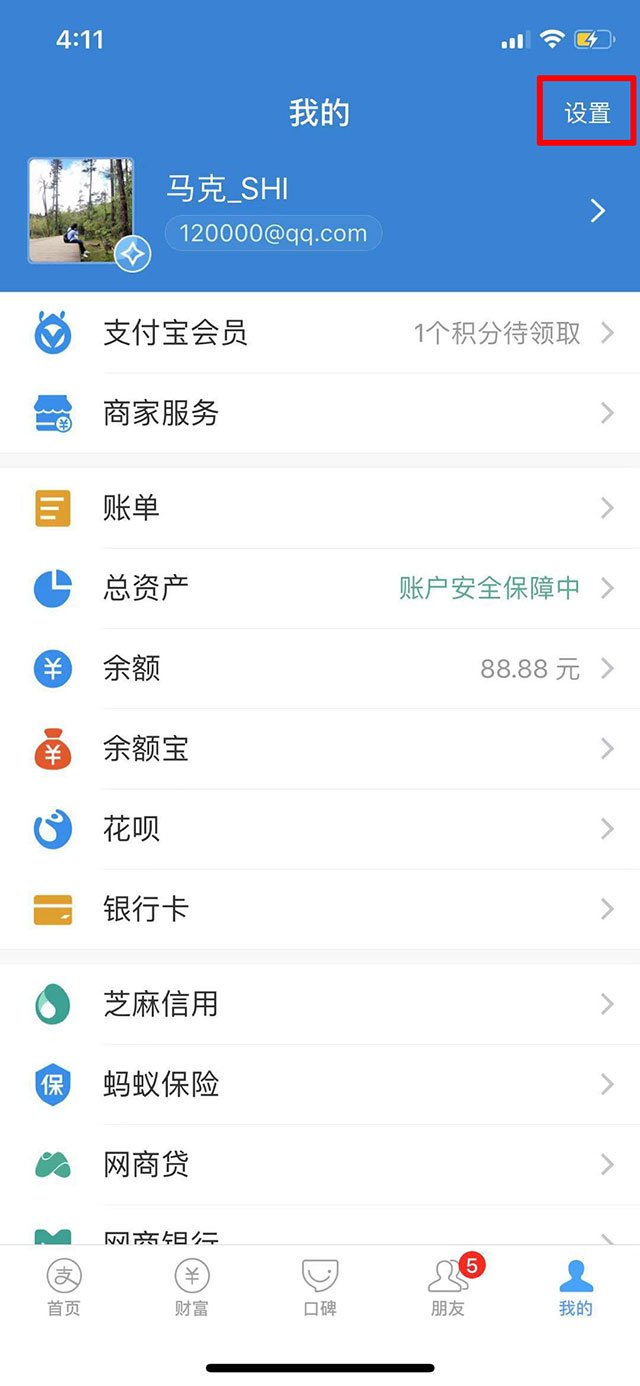This screenshot has width=640, height=1386.
Task: Switch to the 首页 tab
Action: 64,1288
